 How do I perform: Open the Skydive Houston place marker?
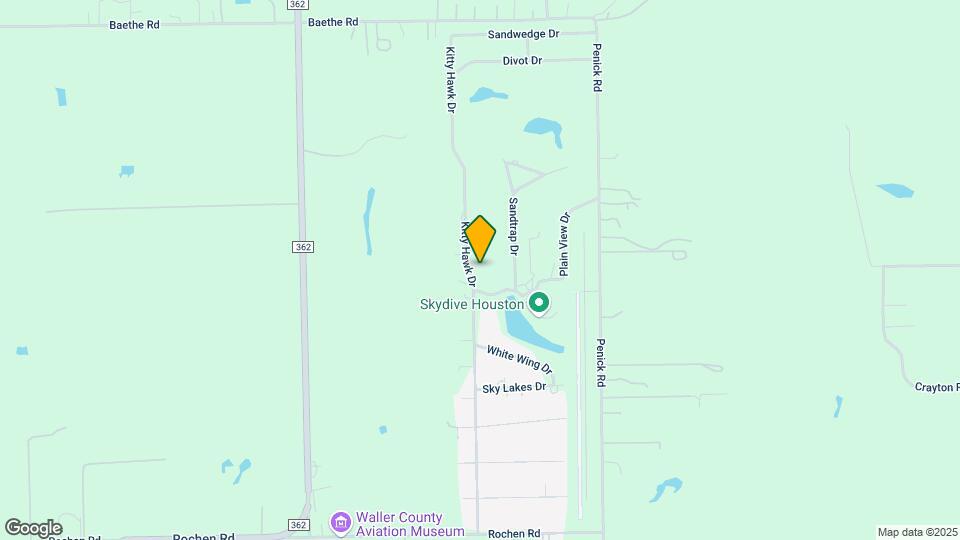tap(539, 302)
